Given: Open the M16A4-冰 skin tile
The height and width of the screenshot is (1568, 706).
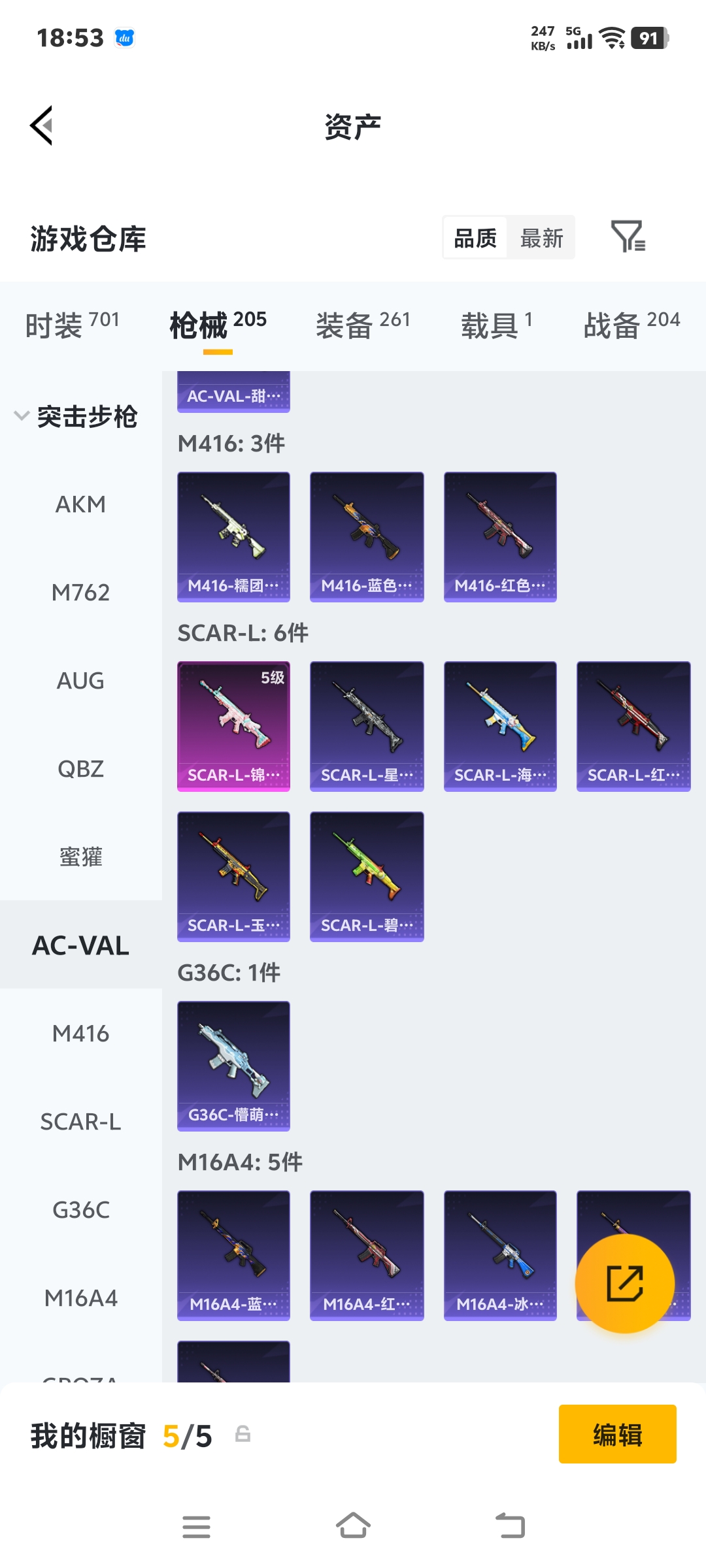Looking at the screenshot, I should coord(500,1255).
